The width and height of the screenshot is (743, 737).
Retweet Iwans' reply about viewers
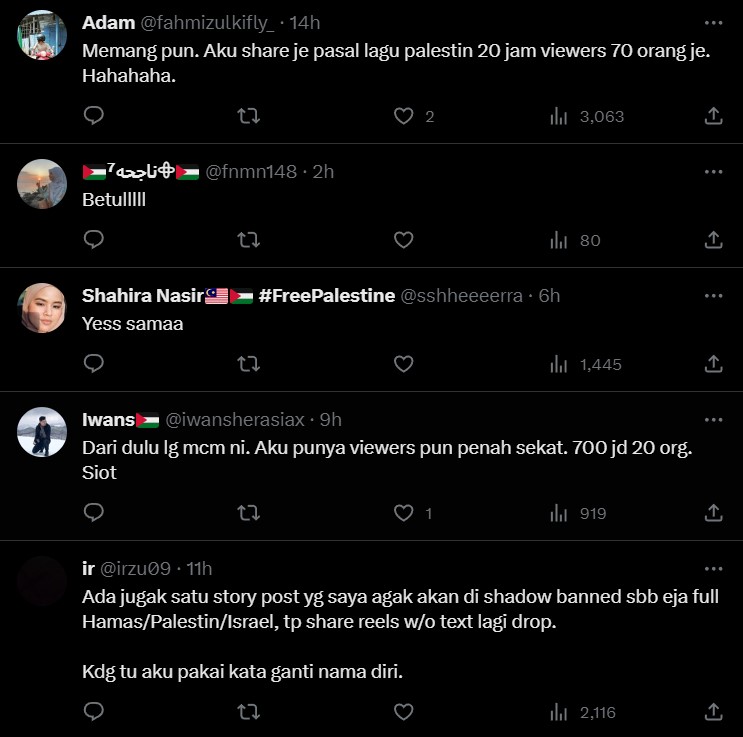pyautogui.click(x=248, y=513)
